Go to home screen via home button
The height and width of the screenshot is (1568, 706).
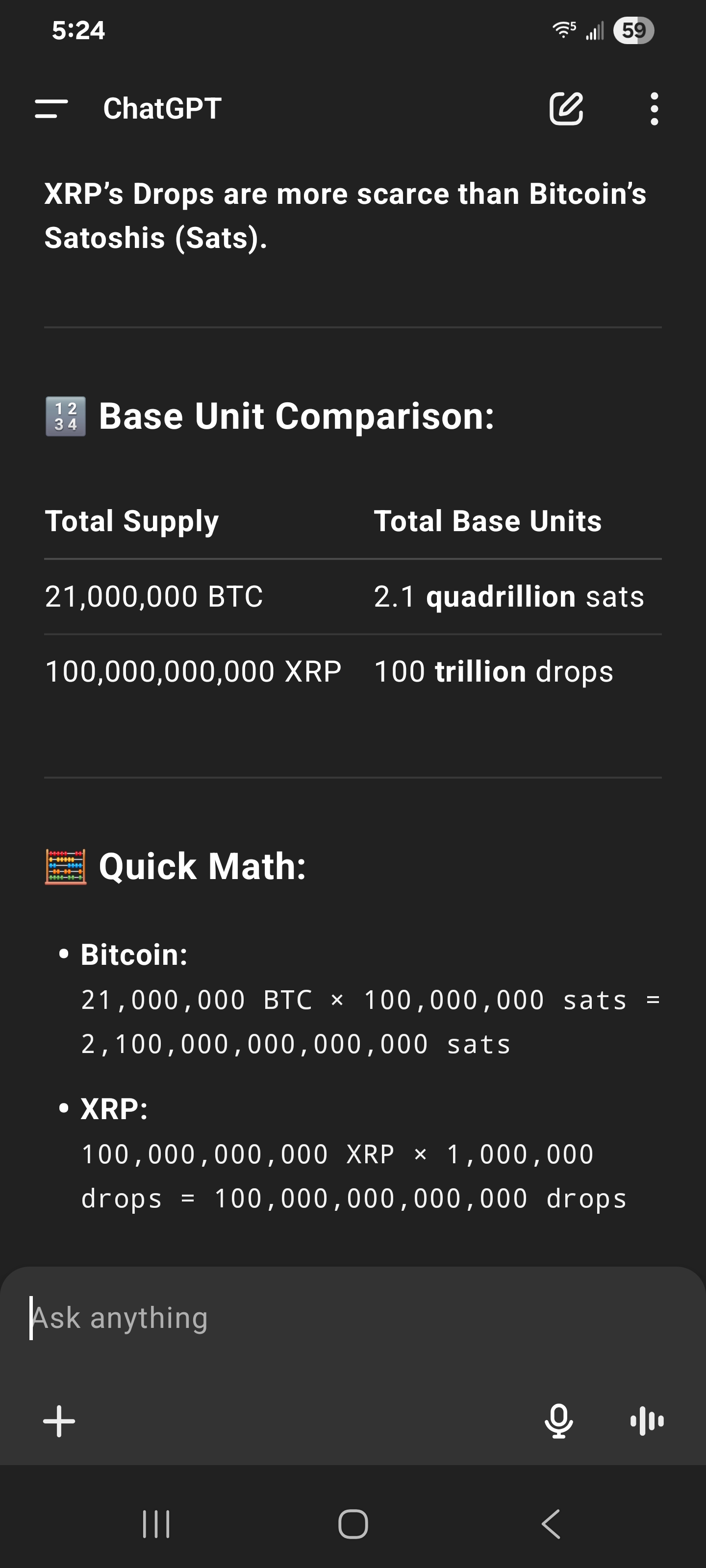tap(353, 1524)
